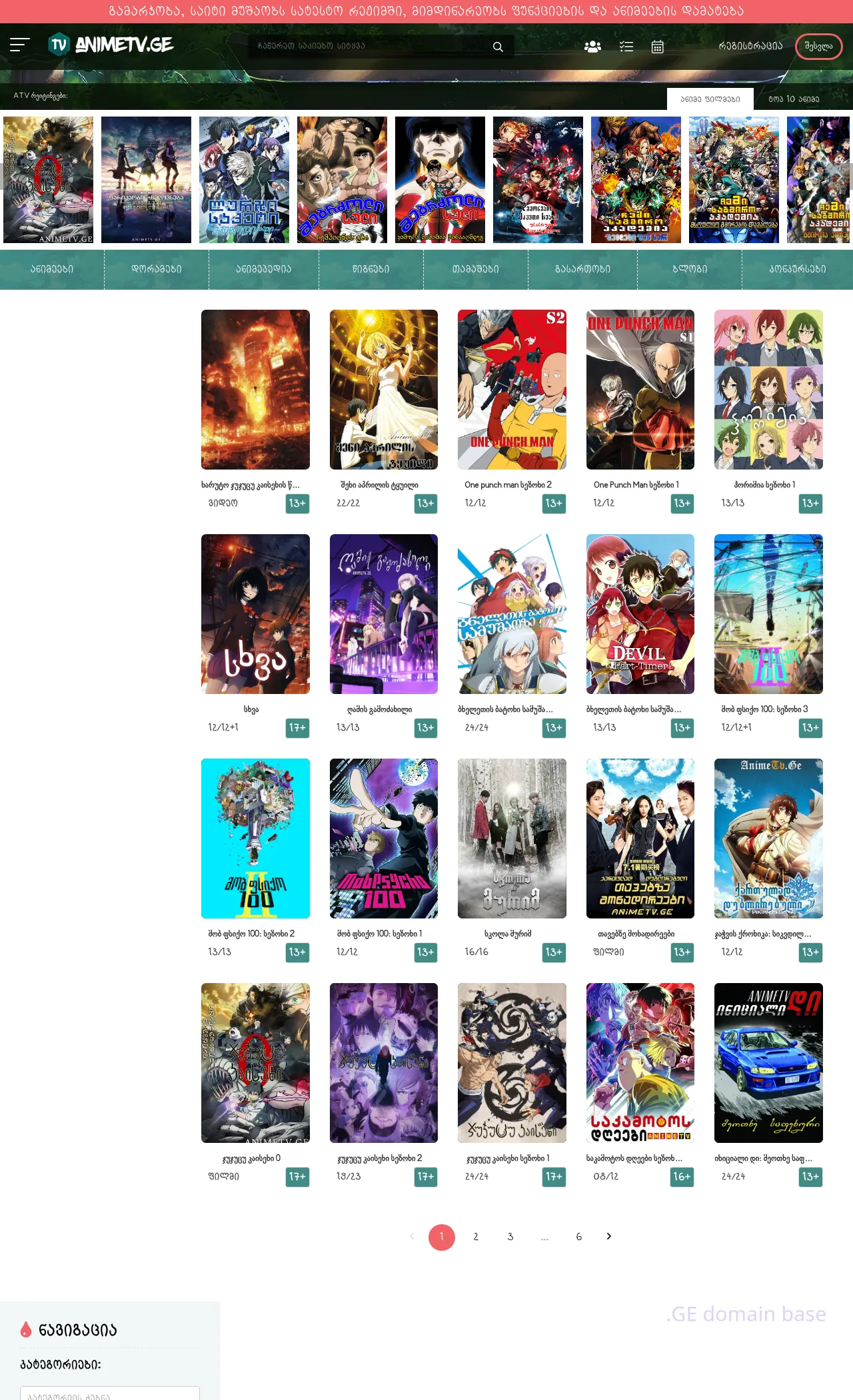Tap the magnifier search icon
The image size is (853, 1400).
pyautogui.click(x=498, y=47)
